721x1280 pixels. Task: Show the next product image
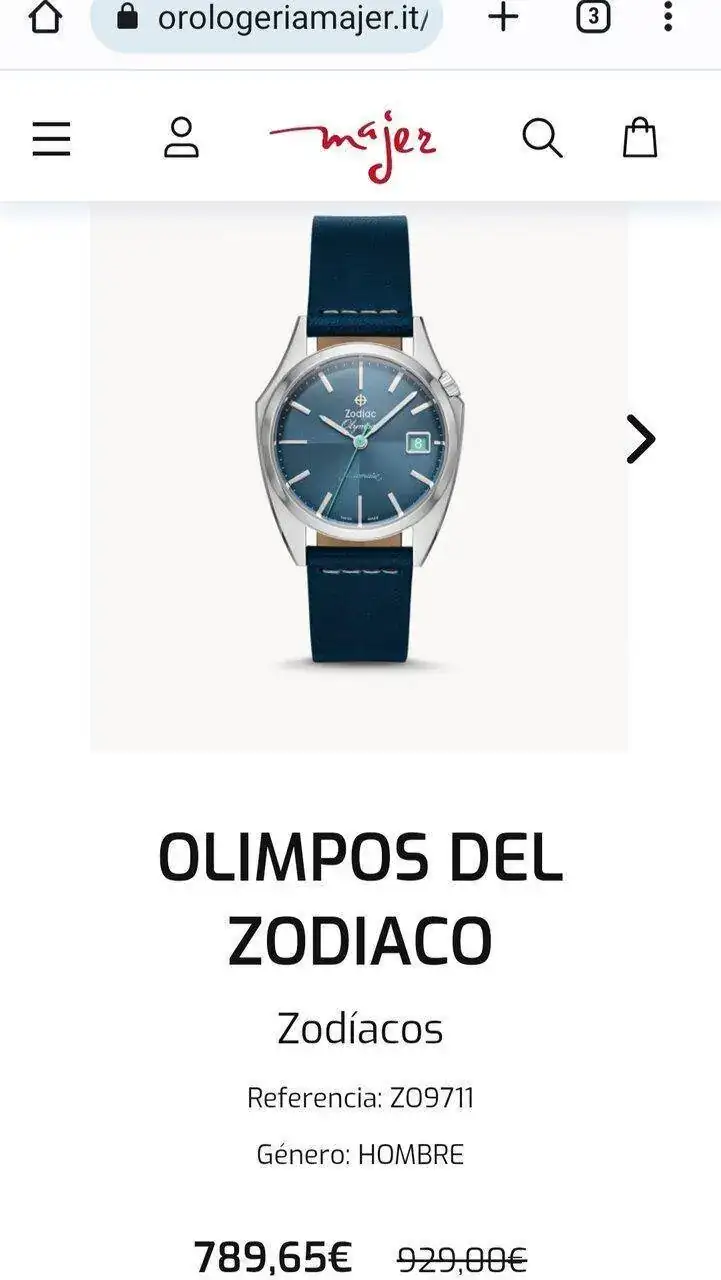pos(640,439)
